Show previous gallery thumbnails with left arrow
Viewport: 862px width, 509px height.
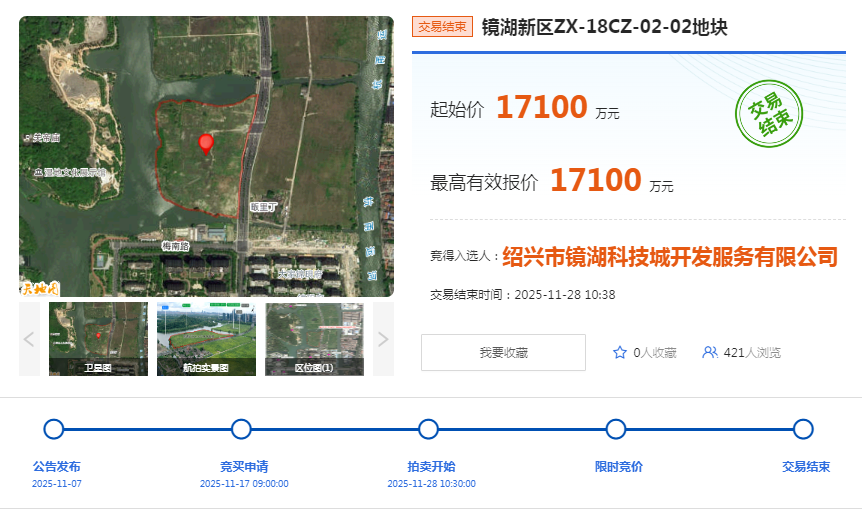pyautogui.click(x=29, y=339)
